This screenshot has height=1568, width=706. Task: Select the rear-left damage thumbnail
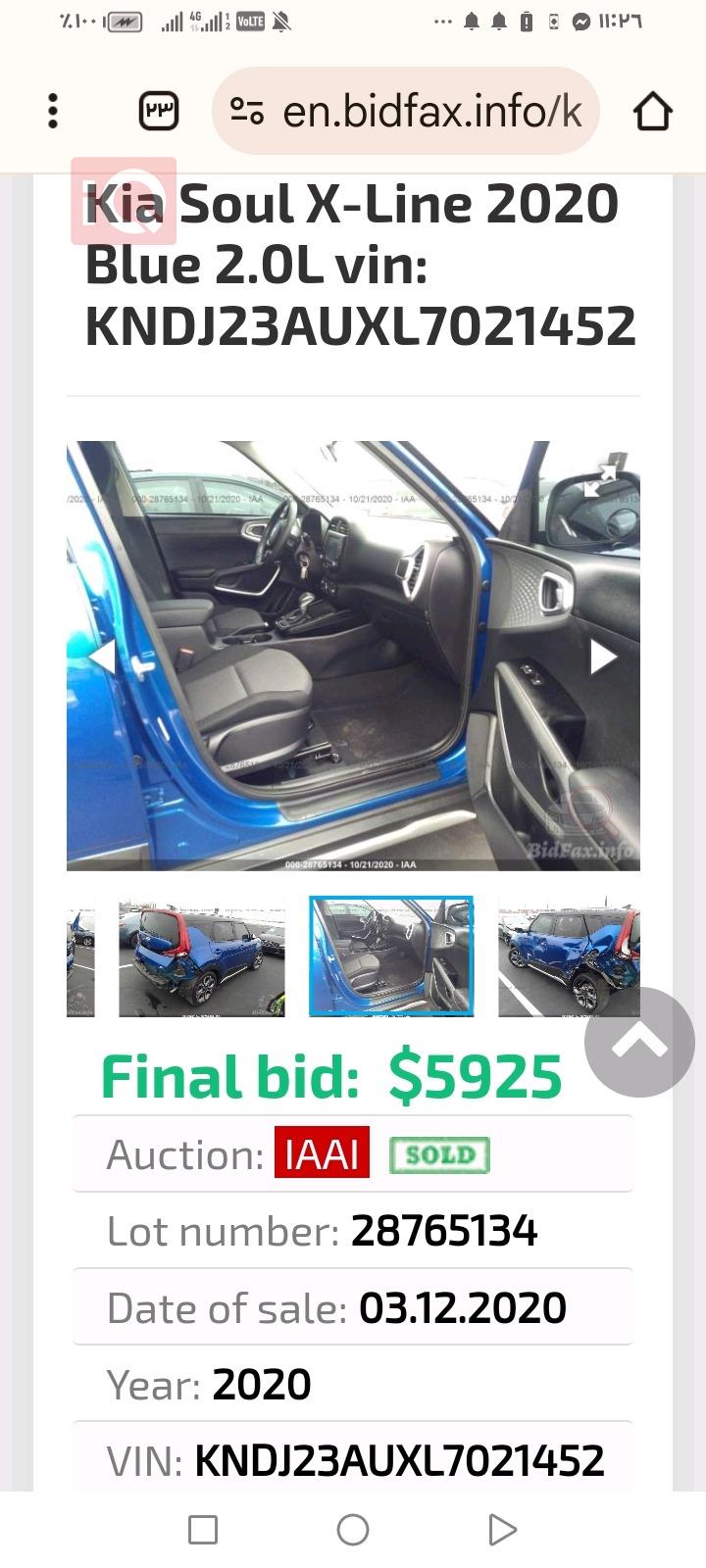[x=201, y=956]
